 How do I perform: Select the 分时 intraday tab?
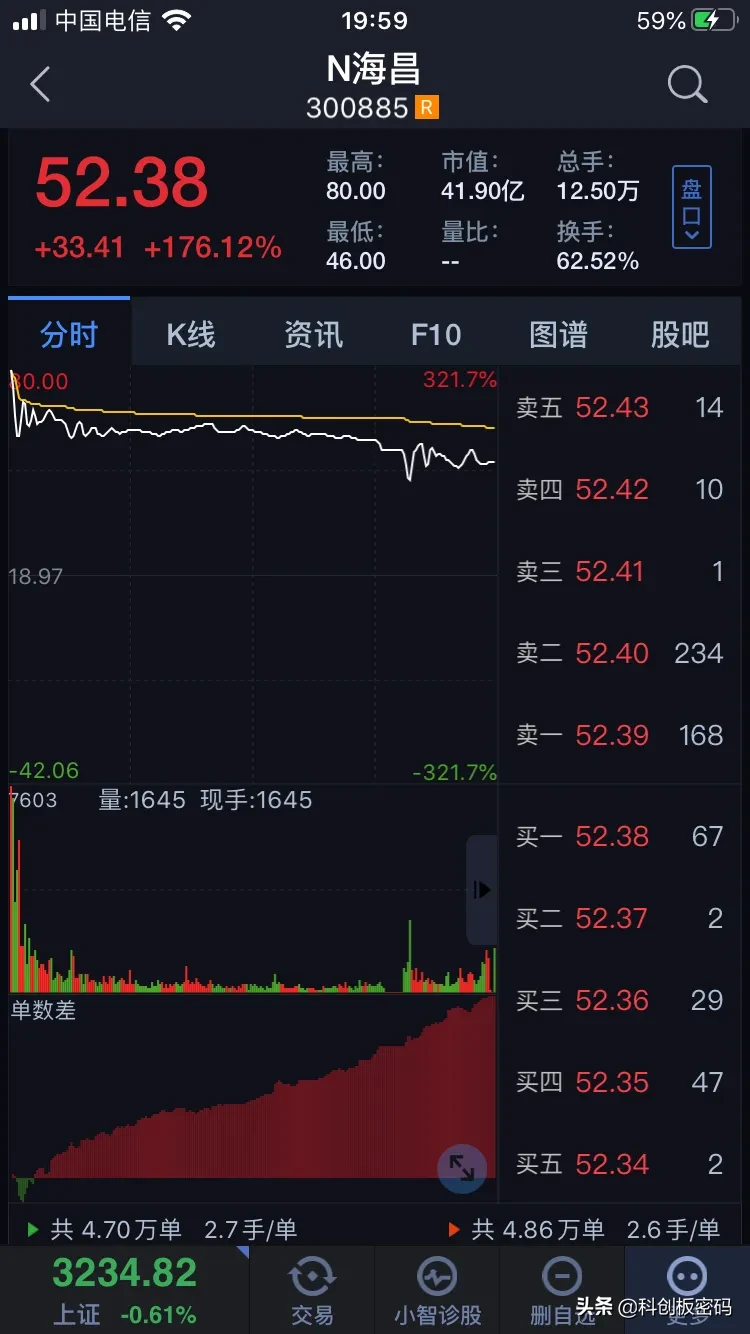click(69, 334)
